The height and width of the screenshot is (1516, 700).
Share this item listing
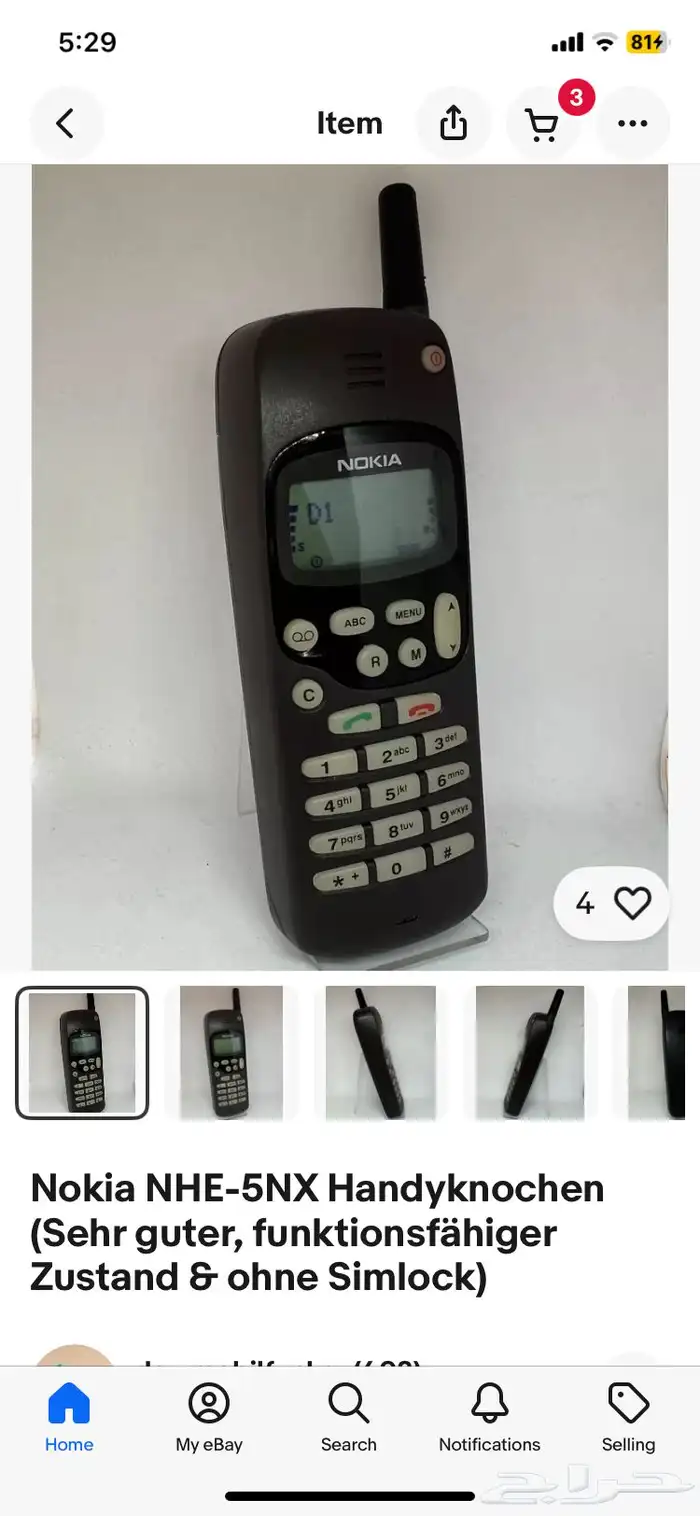coord(453,124)
